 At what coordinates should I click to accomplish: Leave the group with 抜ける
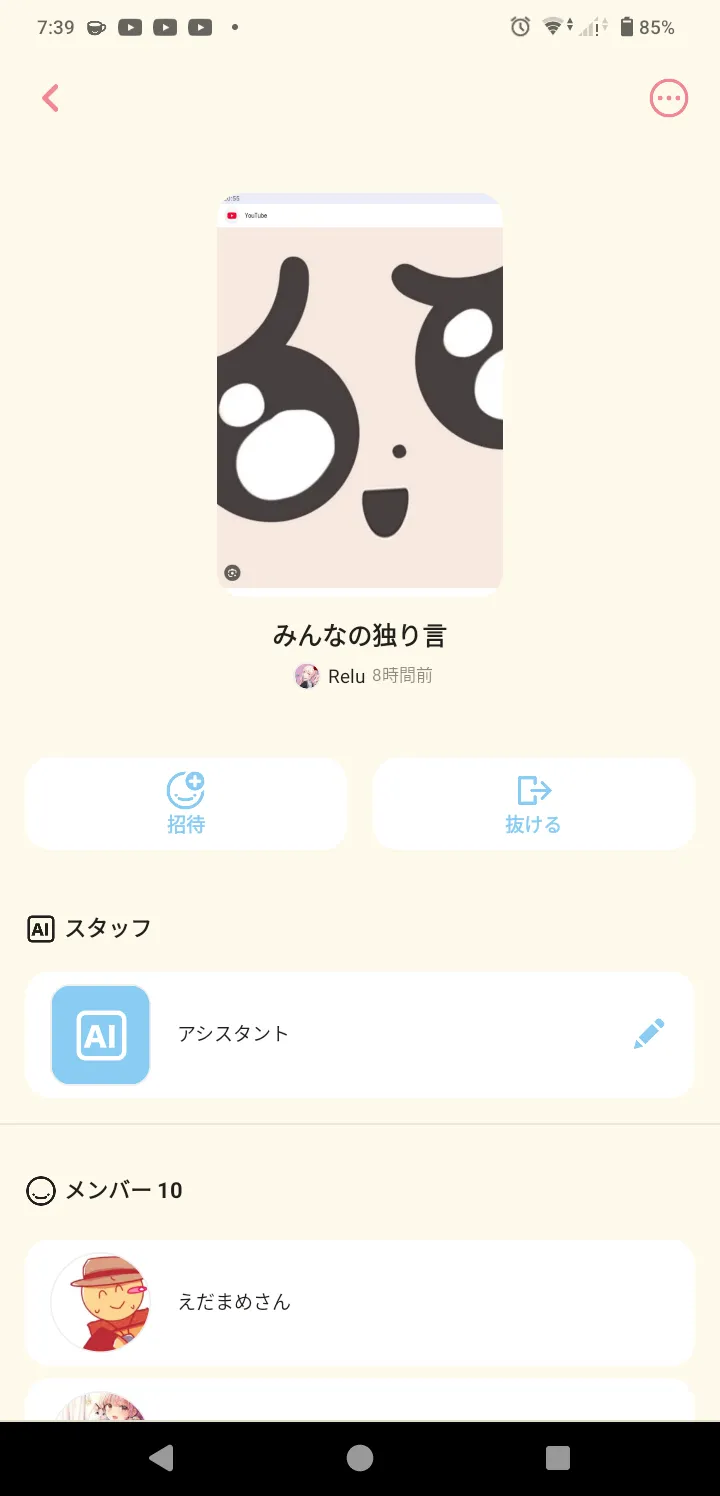click(533, 804)
